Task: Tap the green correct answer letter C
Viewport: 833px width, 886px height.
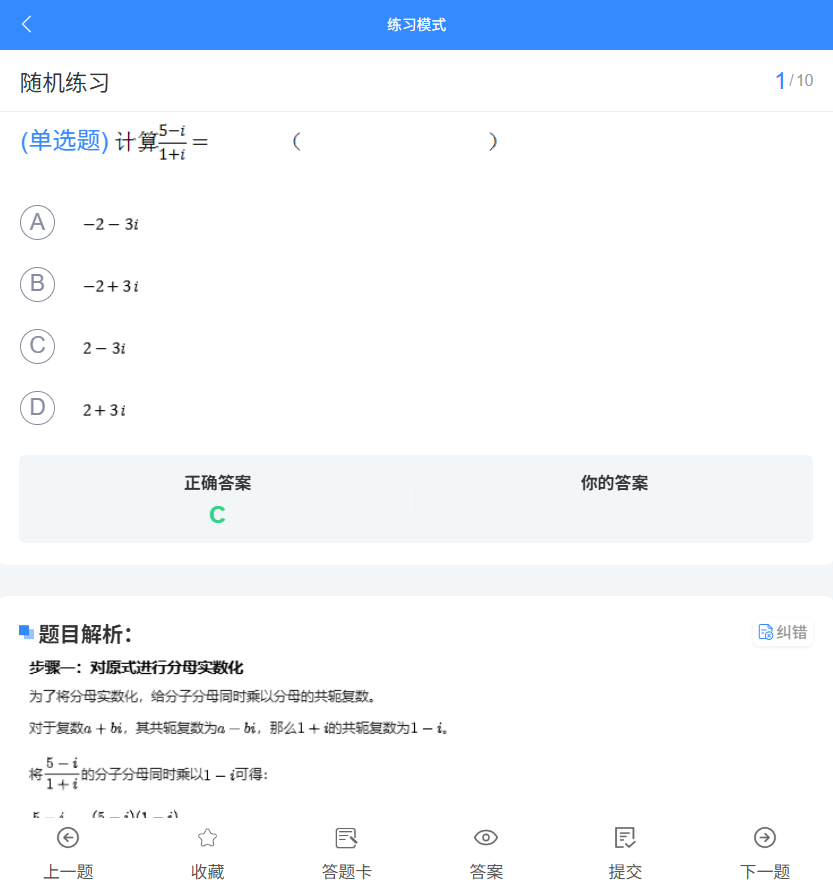Action: pyautogui.click(x=217, y=517)
